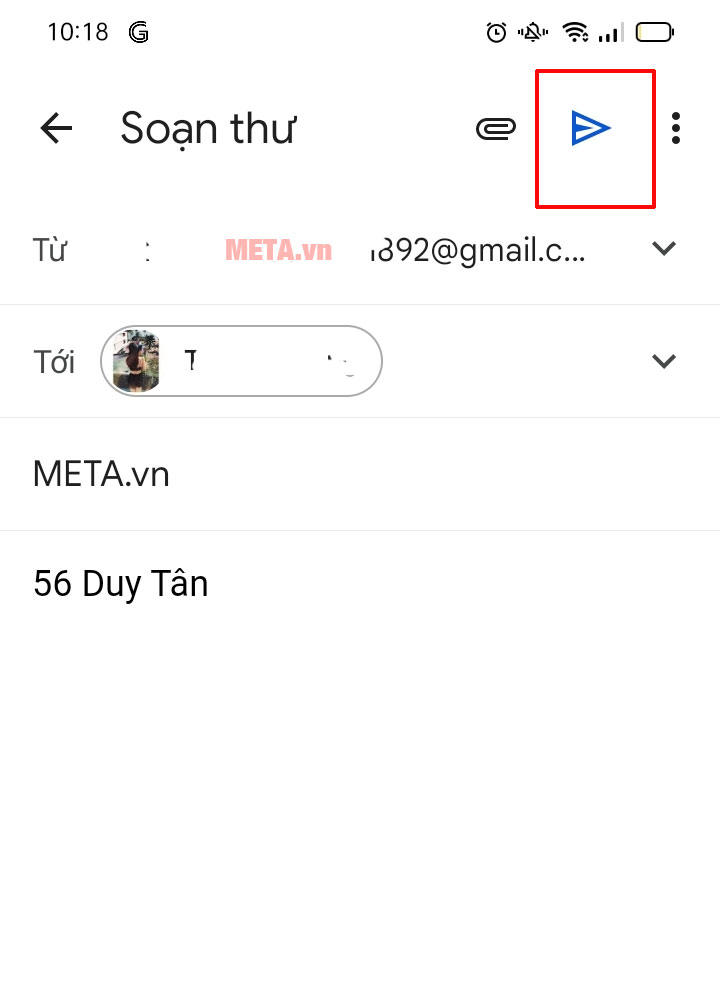Tap the battery indicator icon
The height and width of the screenshot is (992, 720).
tap(655, 31)
